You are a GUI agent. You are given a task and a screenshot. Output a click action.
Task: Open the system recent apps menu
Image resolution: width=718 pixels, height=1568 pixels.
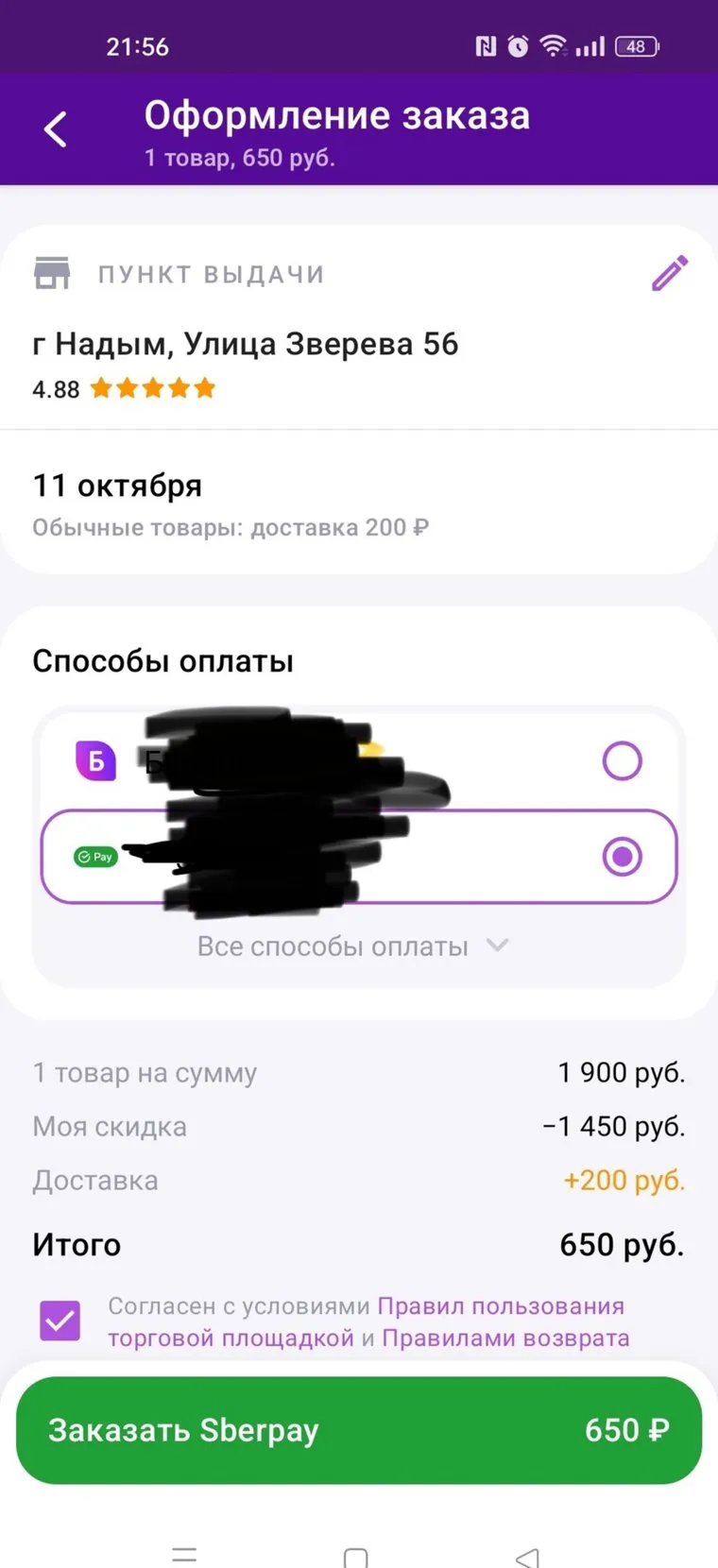tap(184, 1557)
